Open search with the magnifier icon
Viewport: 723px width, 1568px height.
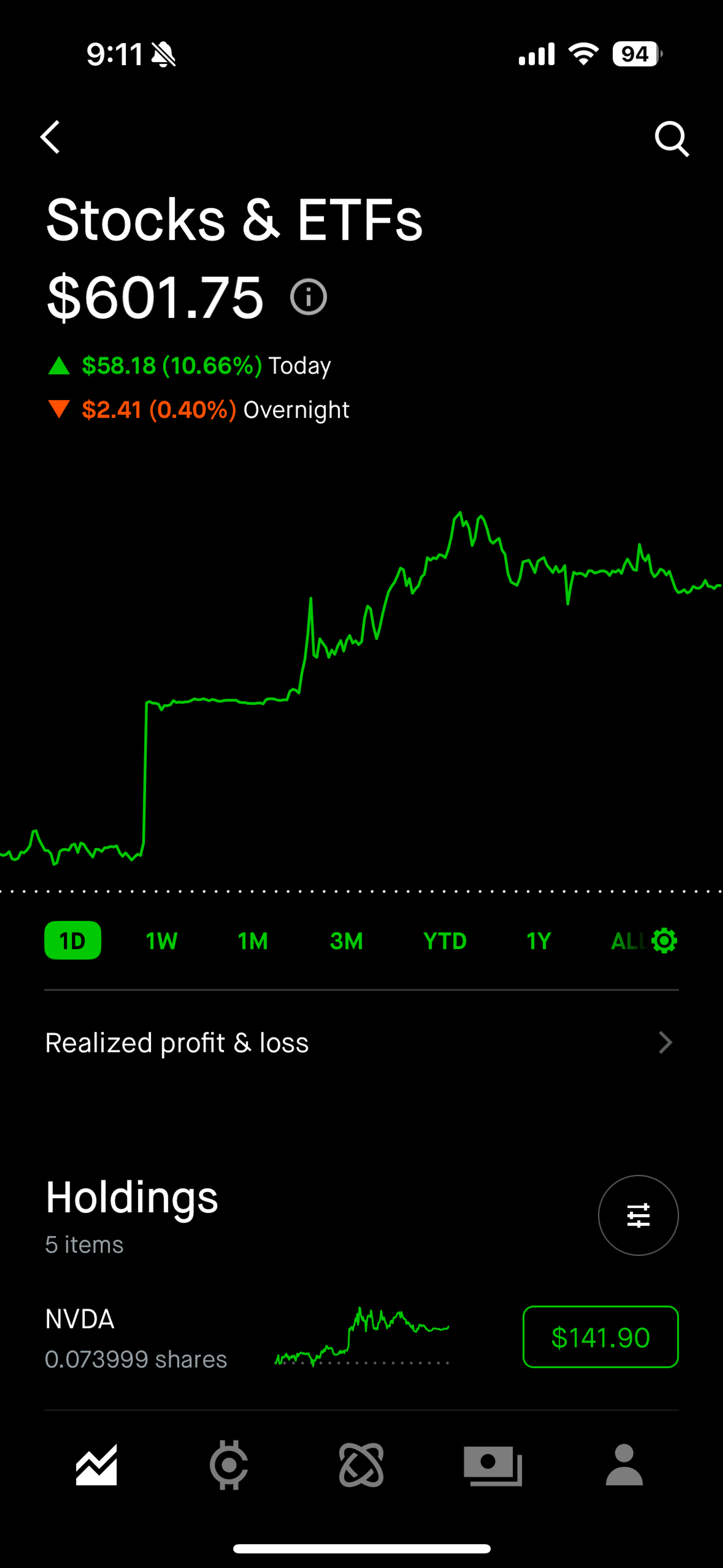tap(672, 139)
